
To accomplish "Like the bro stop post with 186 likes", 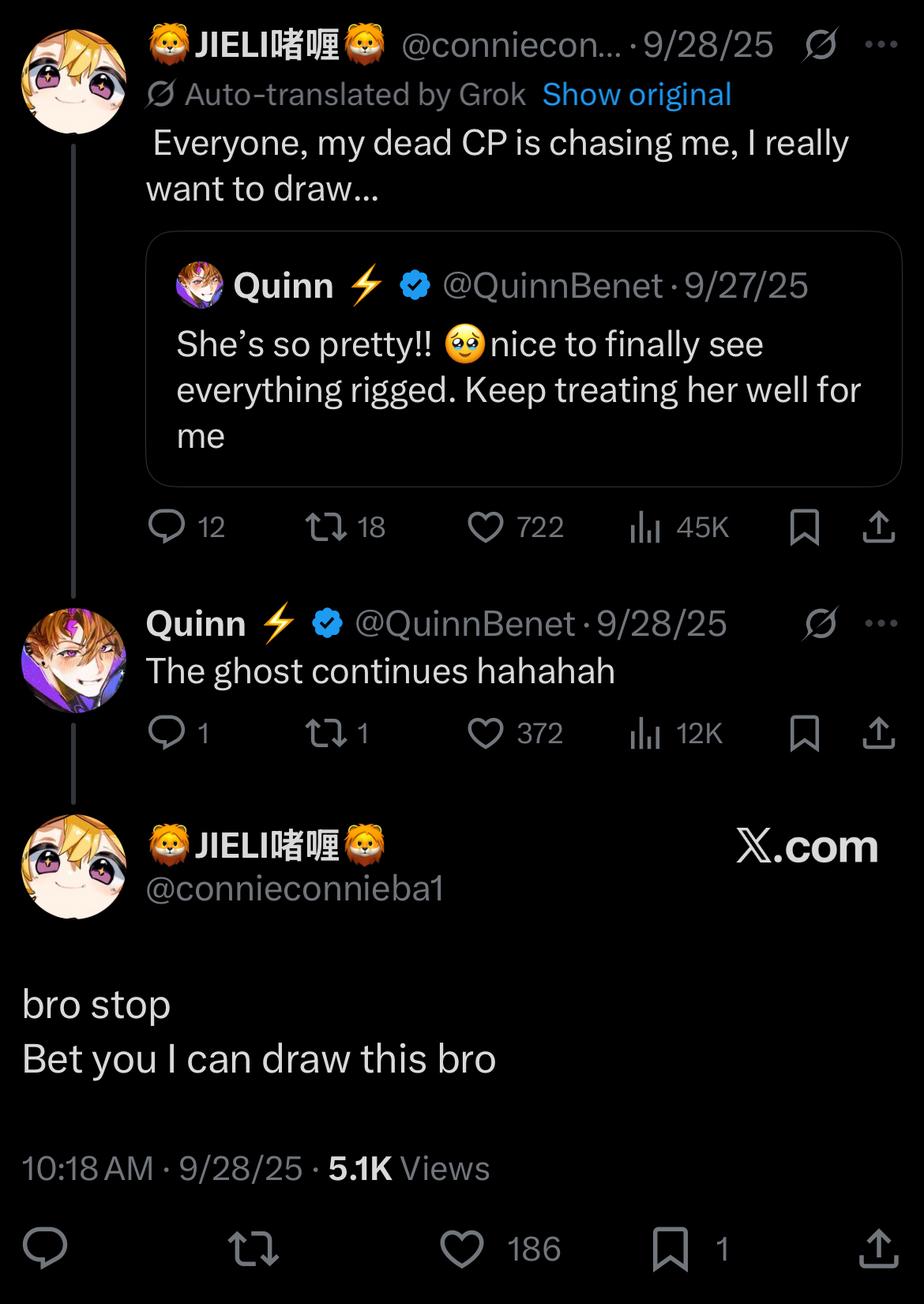I will (x=462, y=1249).
